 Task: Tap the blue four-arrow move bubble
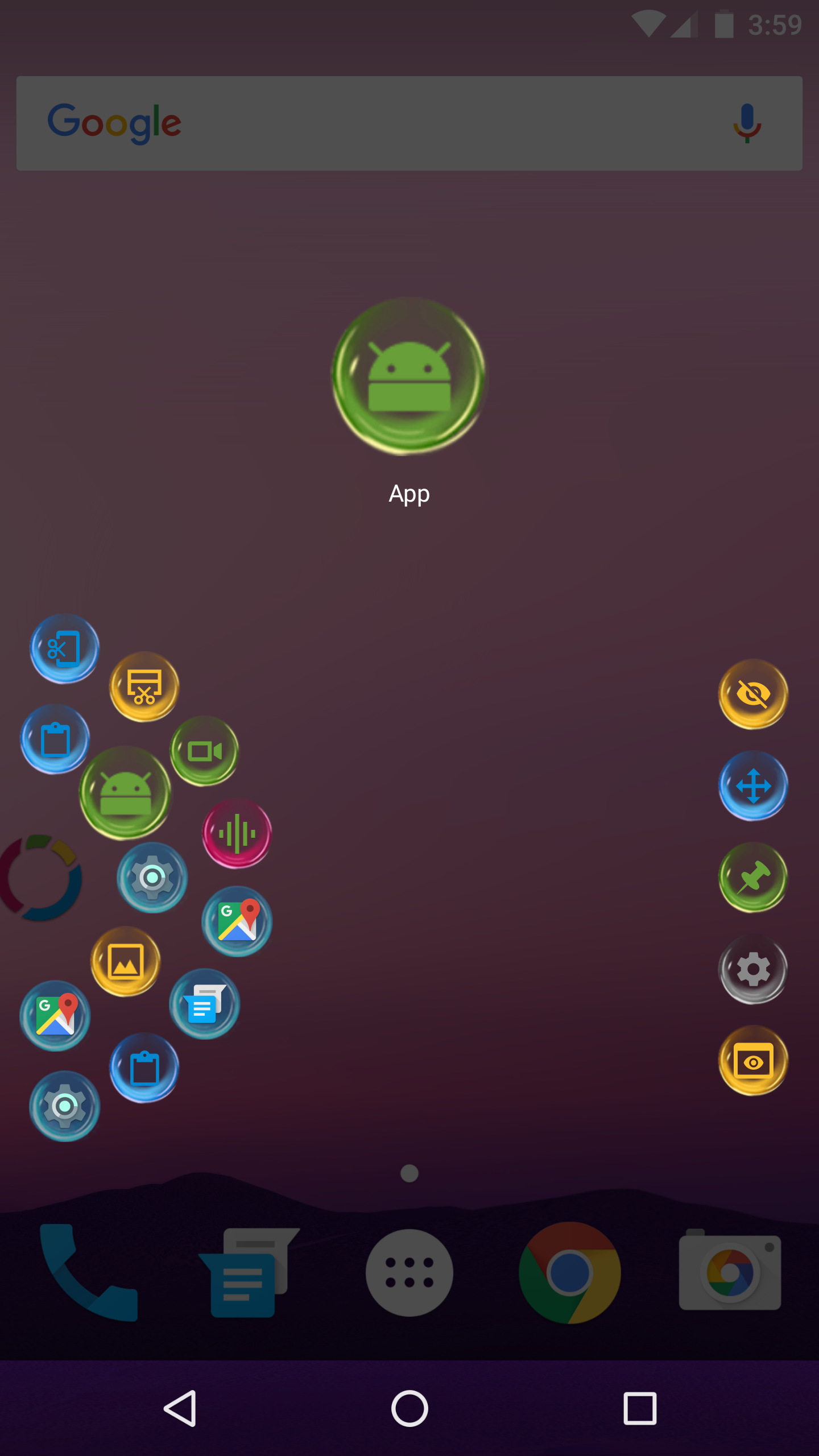(753, 786)
